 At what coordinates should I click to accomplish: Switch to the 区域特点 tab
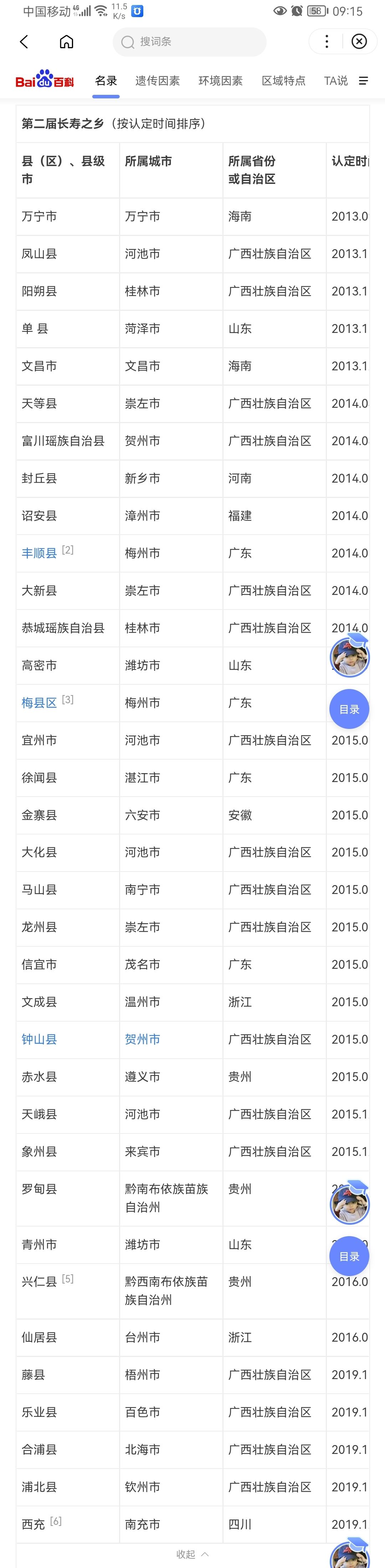coord(283,81)
